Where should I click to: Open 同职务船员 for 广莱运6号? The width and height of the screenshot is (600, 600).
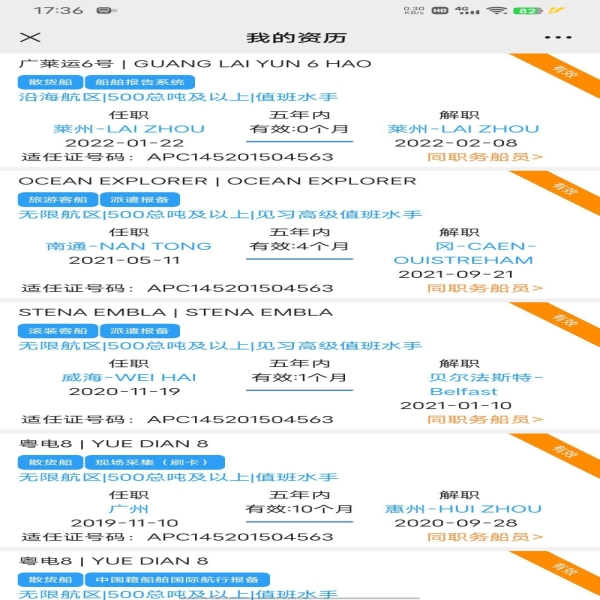[485, 156]
